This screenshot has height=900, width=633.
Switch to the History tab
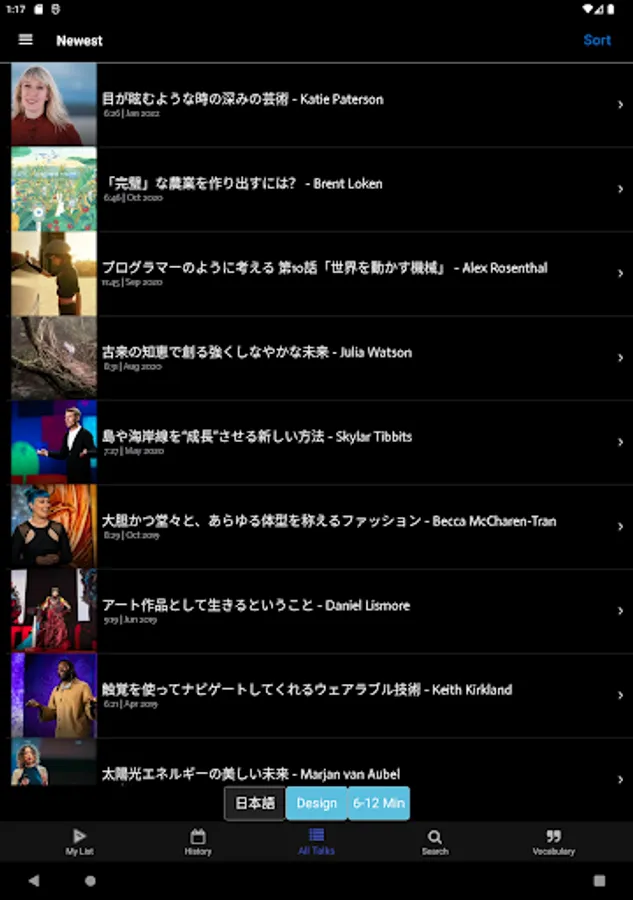[198, 842]
